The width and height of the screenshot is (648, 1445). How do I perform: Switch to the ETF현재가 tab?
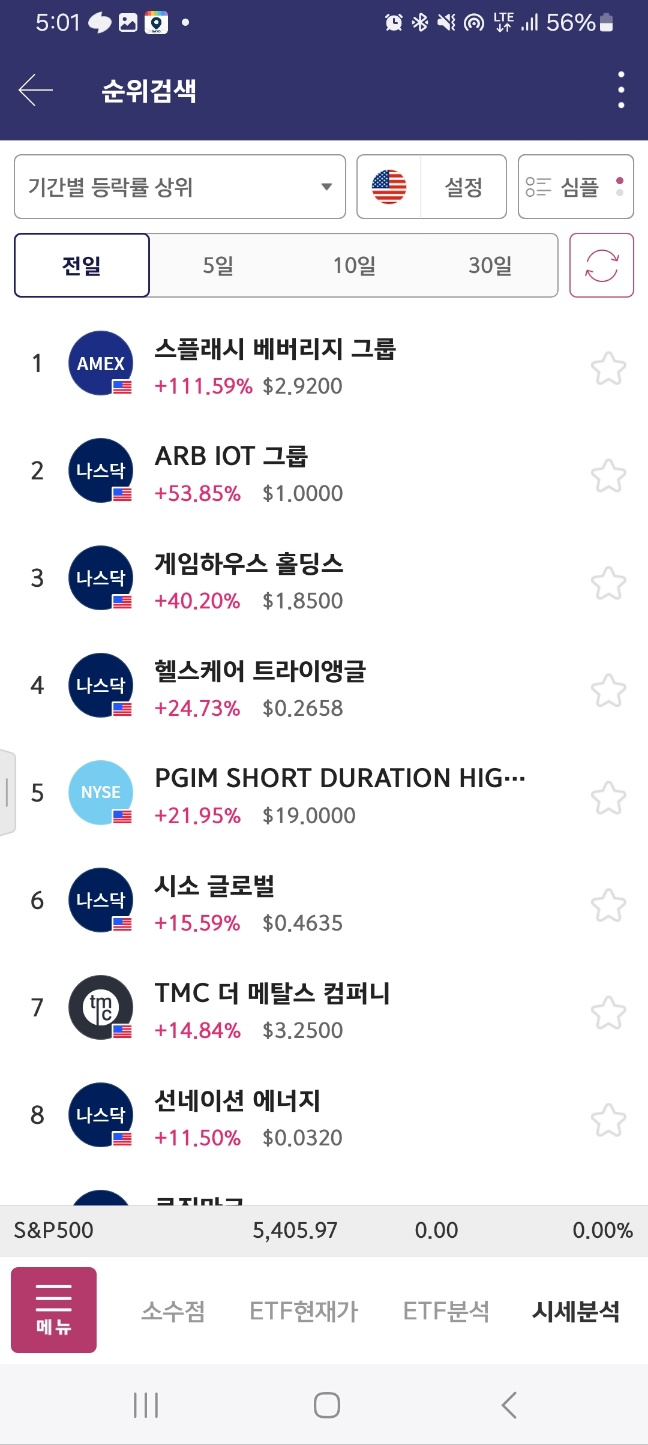click(304, 1311)
